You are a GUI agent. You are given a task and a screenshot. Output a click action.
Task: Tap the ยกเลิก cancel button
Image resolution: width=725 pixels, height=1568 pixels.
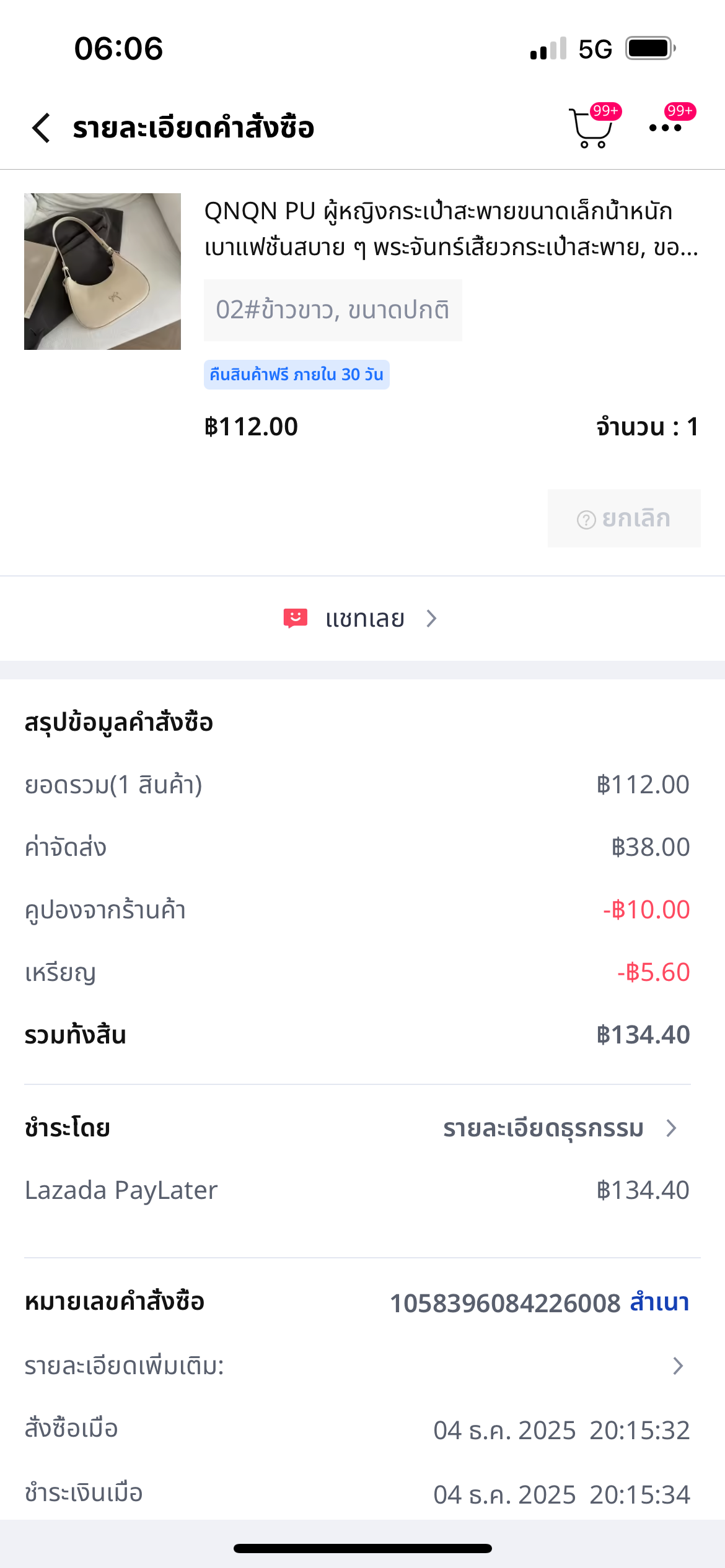point(623,518)
